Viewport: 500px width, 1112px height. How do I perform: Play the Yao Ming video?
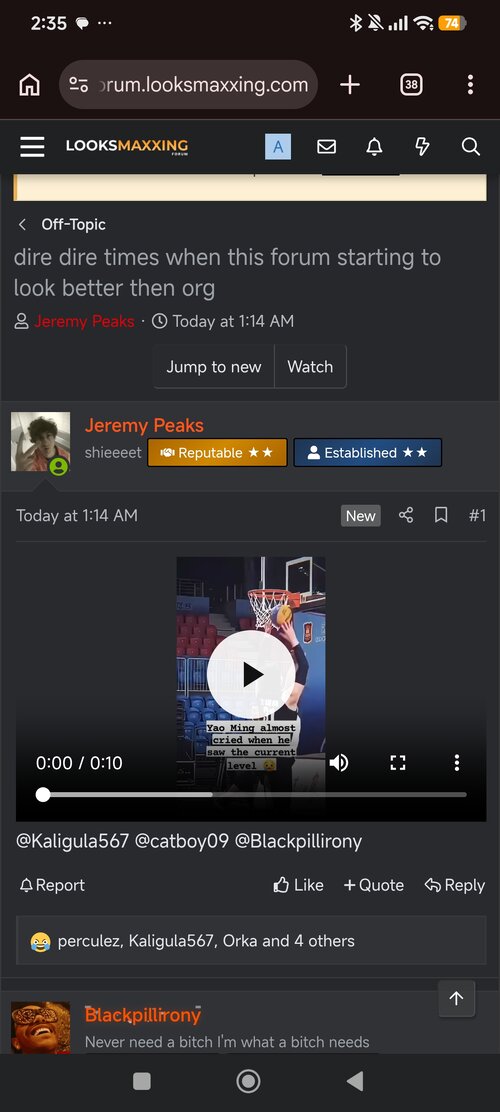pyautogui.click(x=251, y=674)
